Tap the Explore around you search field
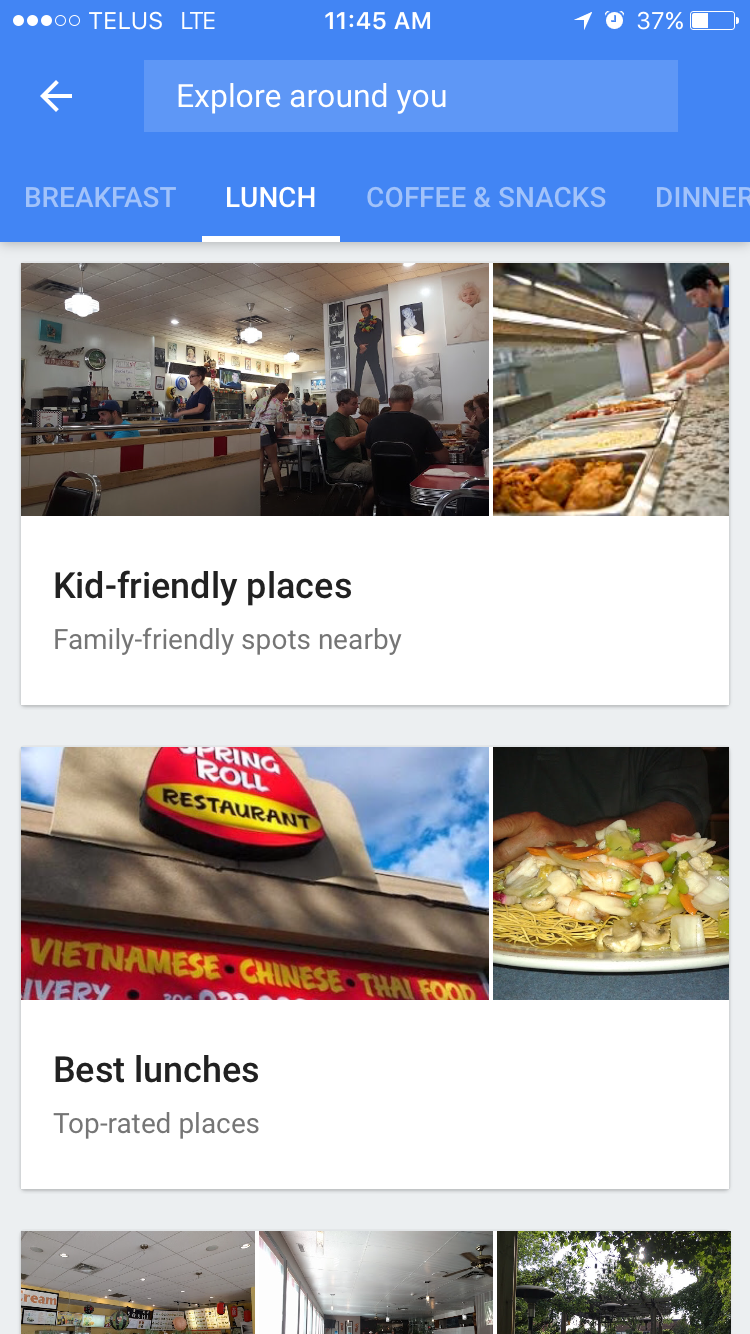This screenshot has width=750, height=1334. tap(410, 96)
